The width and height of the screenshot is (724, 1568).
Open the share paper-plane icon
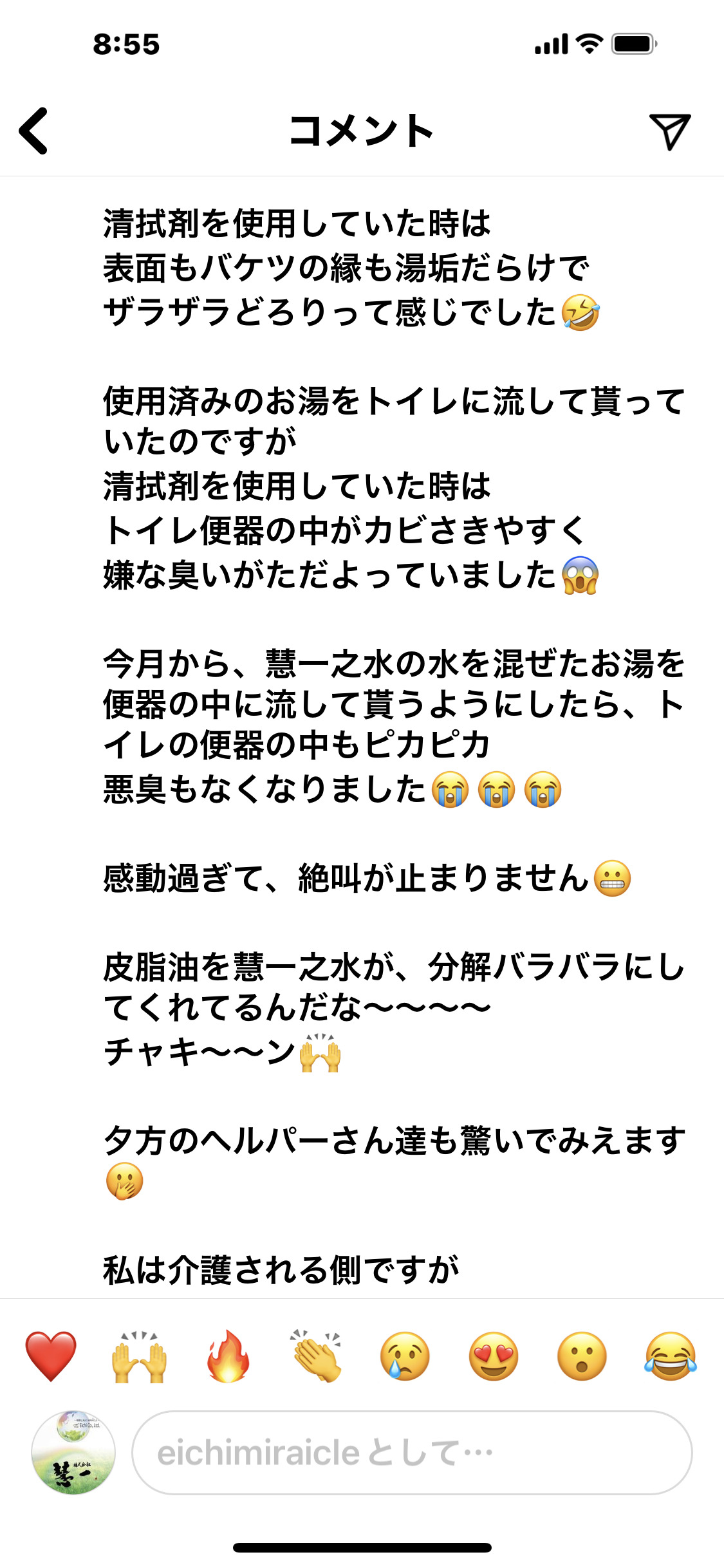coord(669,131)
